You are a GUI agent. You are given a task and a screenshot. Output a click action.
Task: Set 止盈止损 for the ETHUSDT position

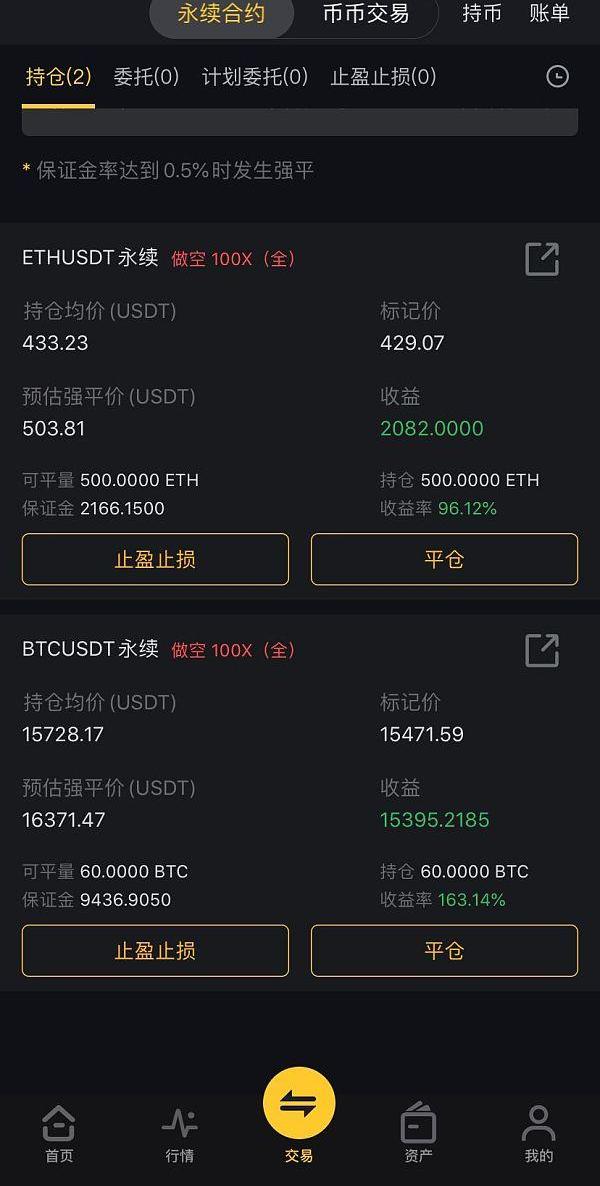155,559
